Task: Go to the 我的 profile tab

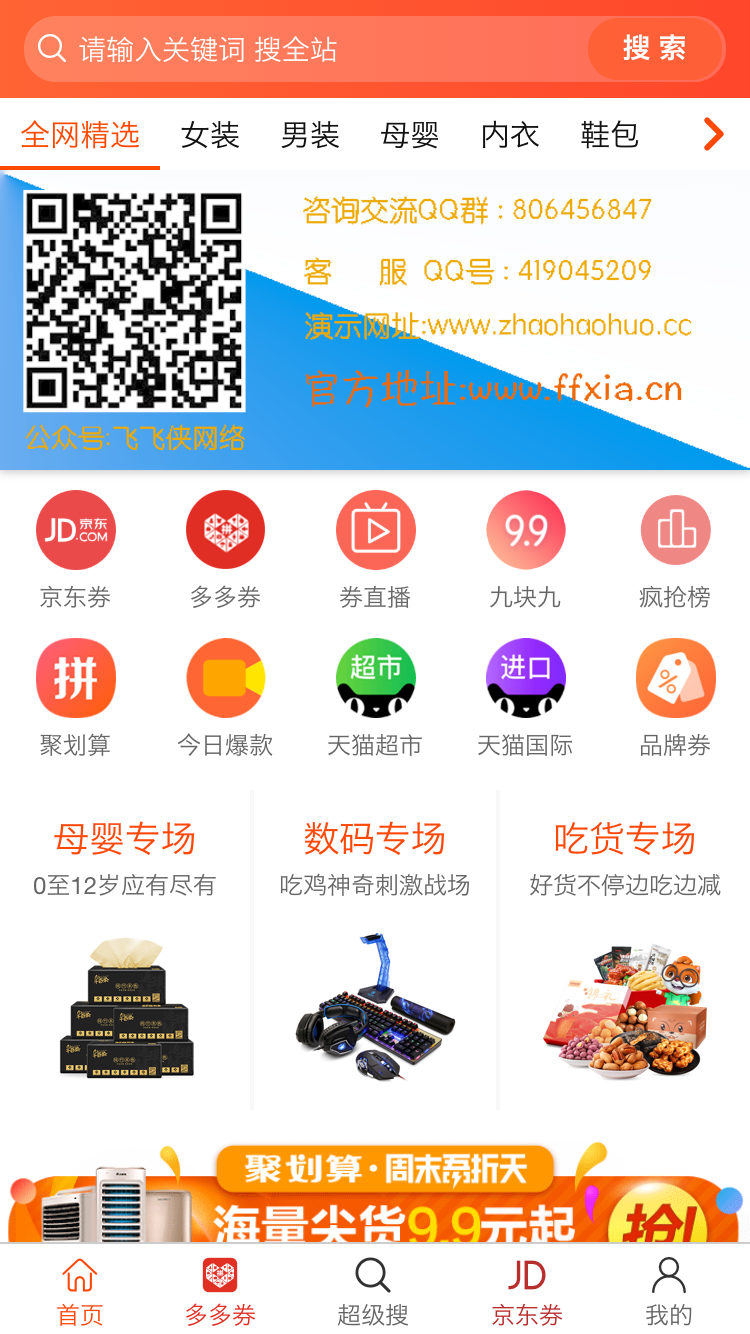Action: tap(669, 1290)
